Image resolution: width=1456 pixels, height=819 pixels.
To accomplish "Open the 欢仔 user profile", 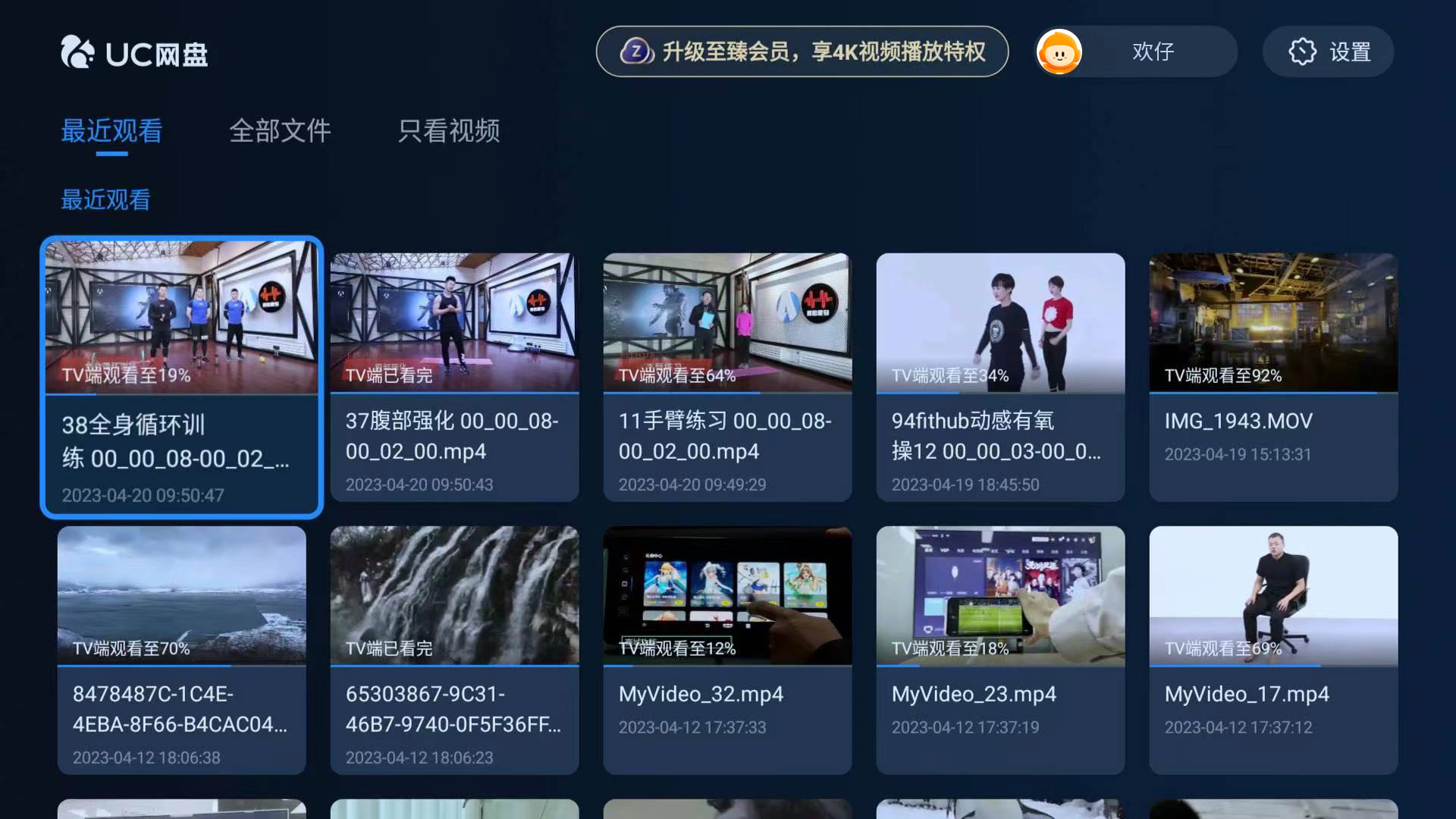I will click(x=1135, y=52).
